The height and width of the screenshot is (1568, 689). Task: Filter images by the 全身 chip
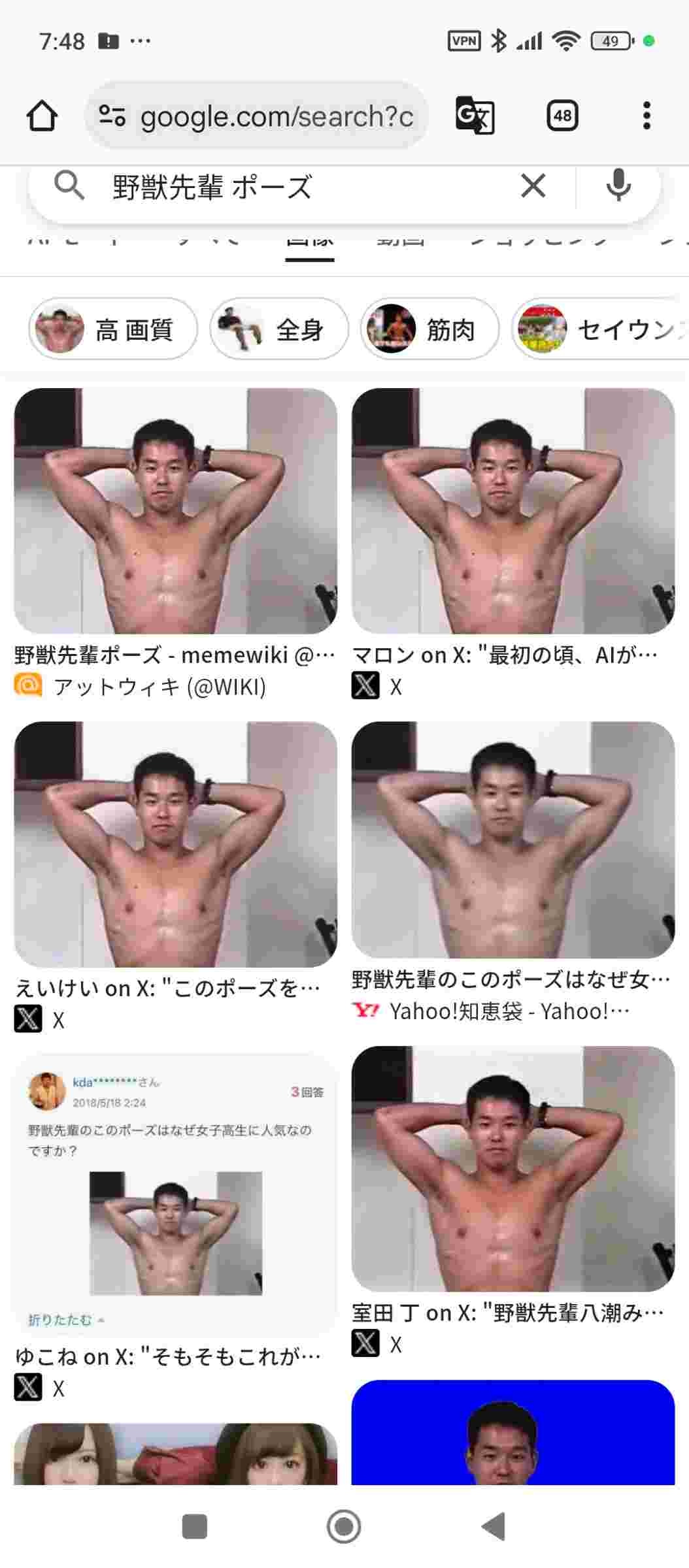[279, 329]
